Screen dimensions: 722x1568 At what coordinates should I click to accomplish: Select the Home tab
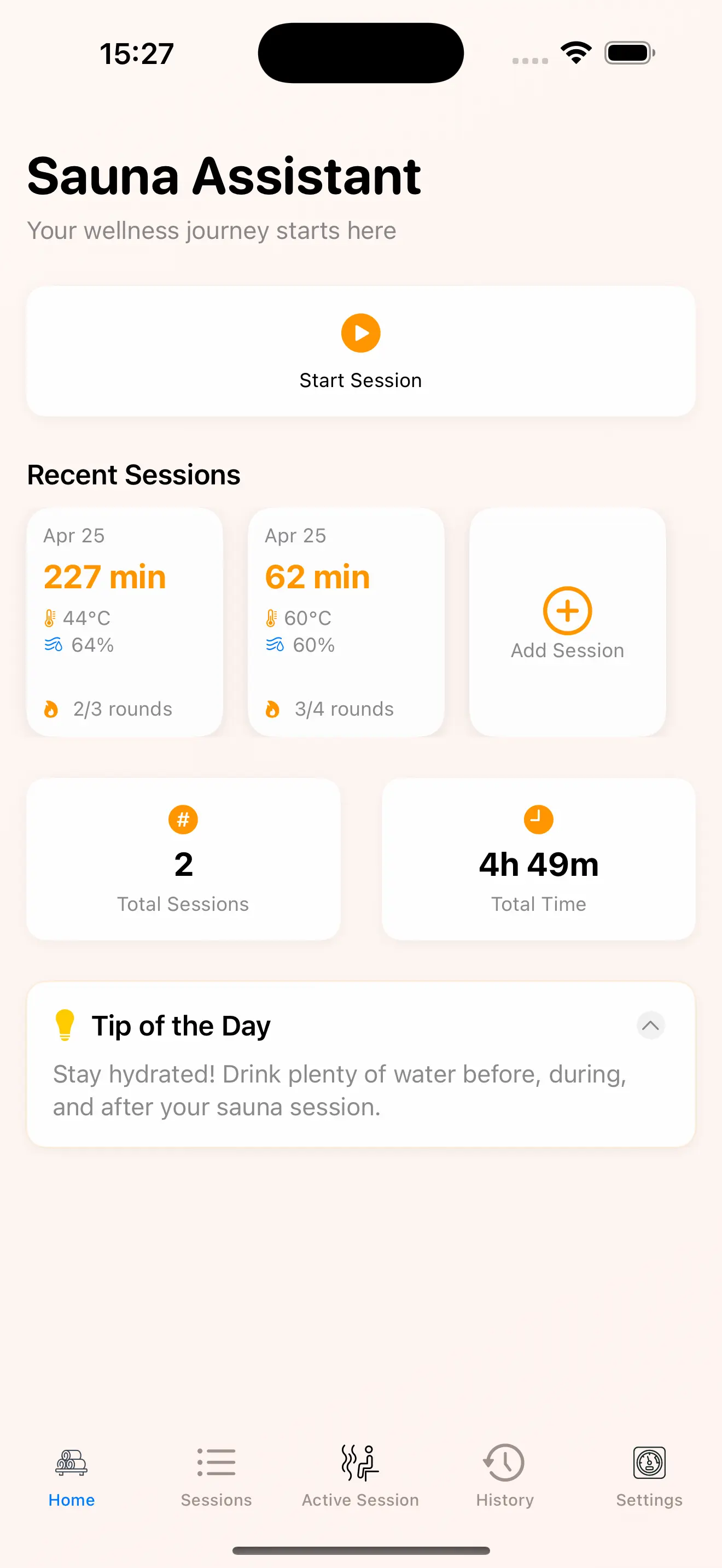[72, 1476]
